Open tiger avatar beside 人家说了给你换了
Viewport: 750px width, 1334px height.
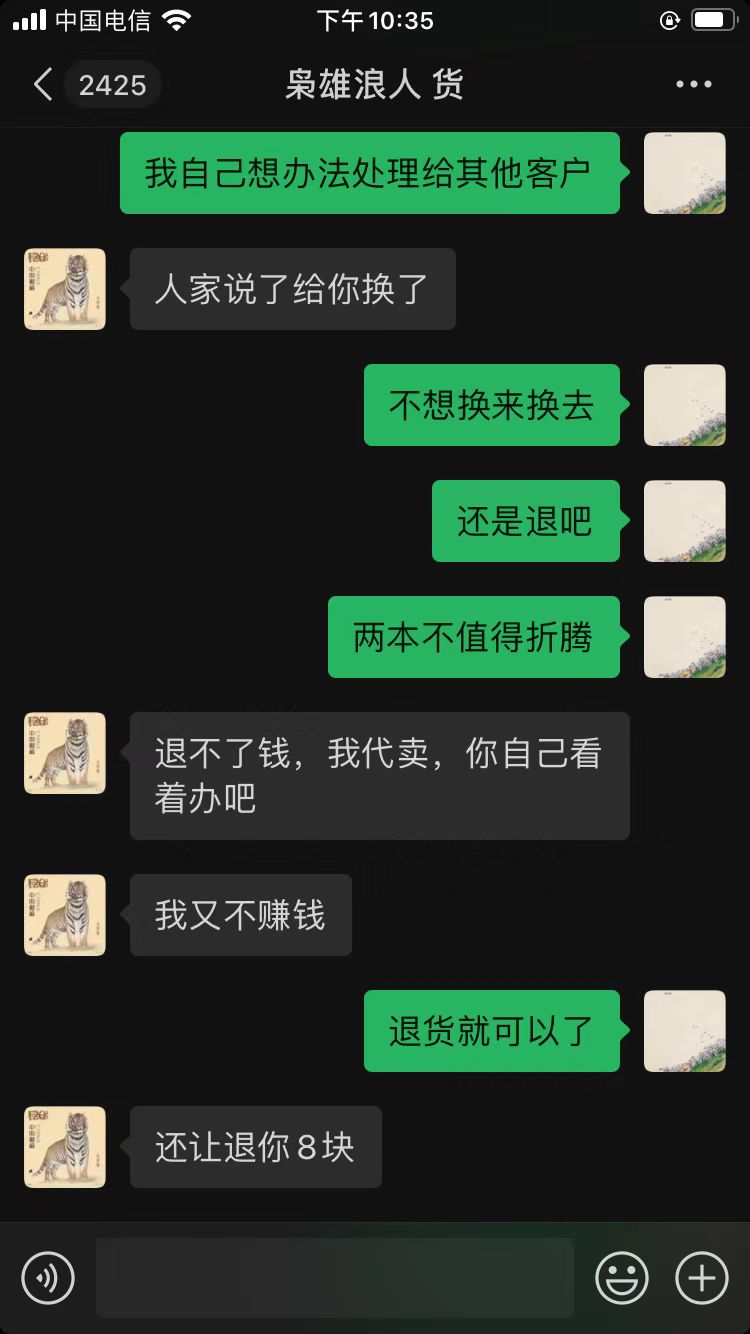[x=65, y=289]
